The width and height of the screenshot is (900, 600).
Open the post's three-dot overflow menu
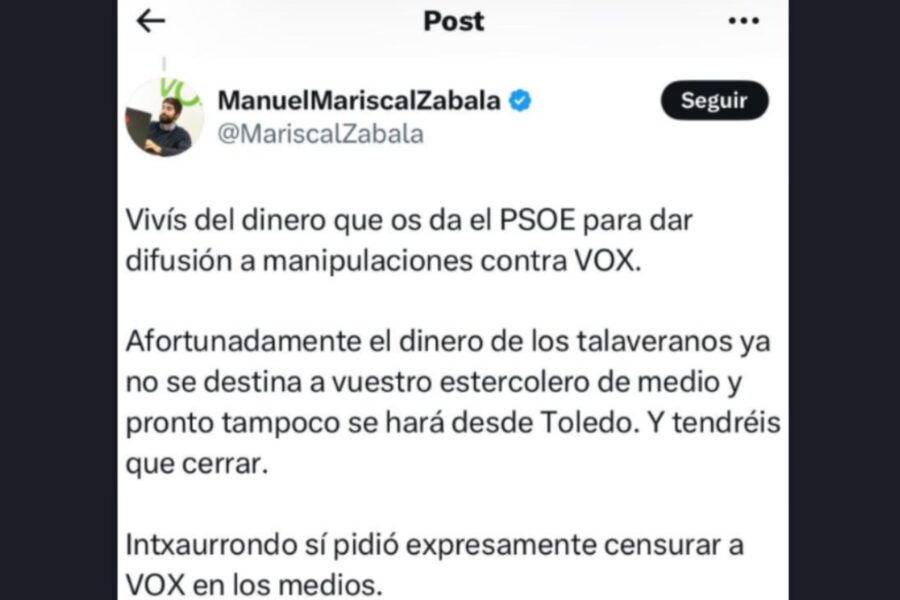click(x=743, y=21)
